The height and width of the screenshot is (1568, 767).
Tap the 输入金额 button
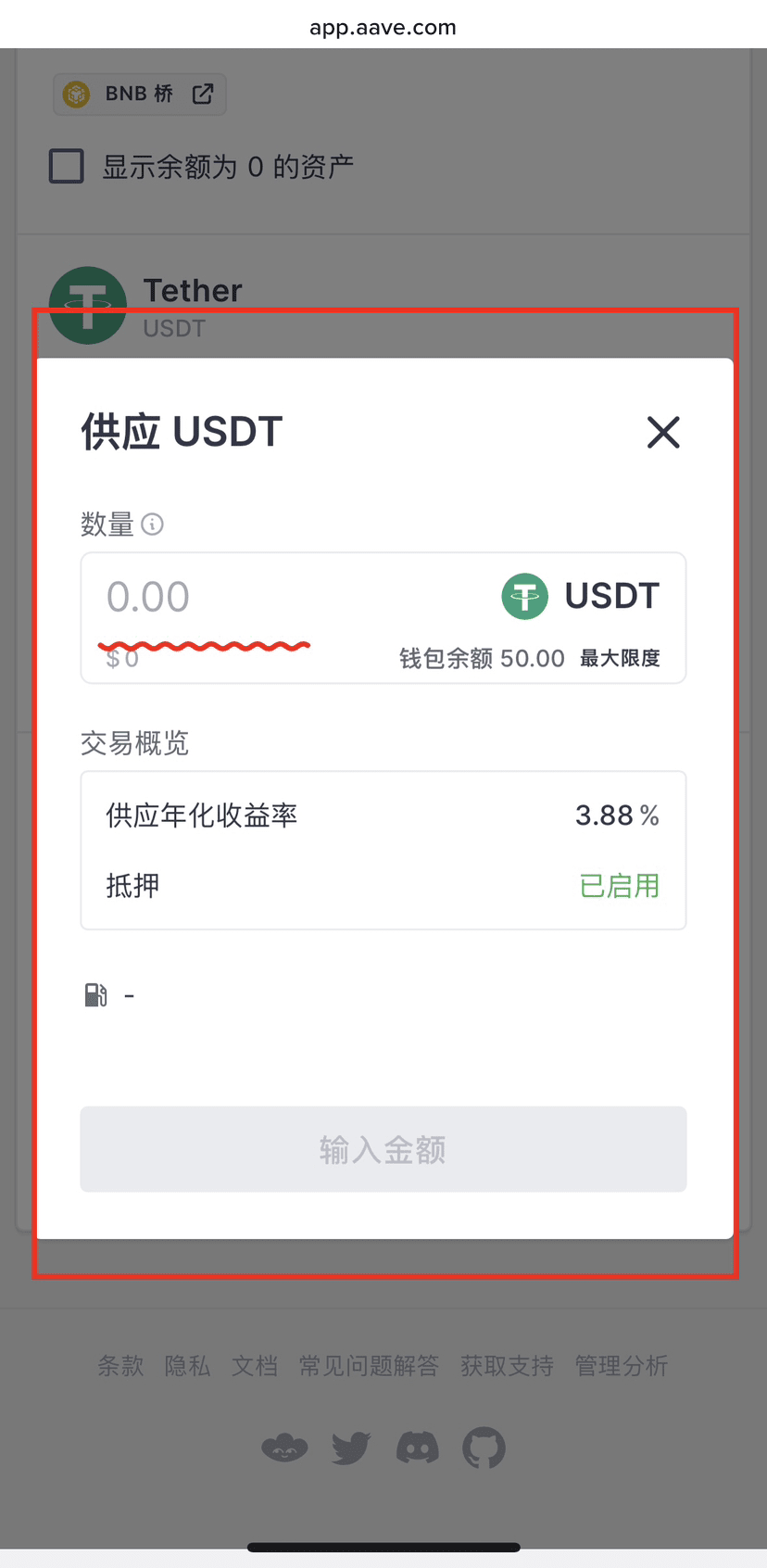tap(383, 1149)
